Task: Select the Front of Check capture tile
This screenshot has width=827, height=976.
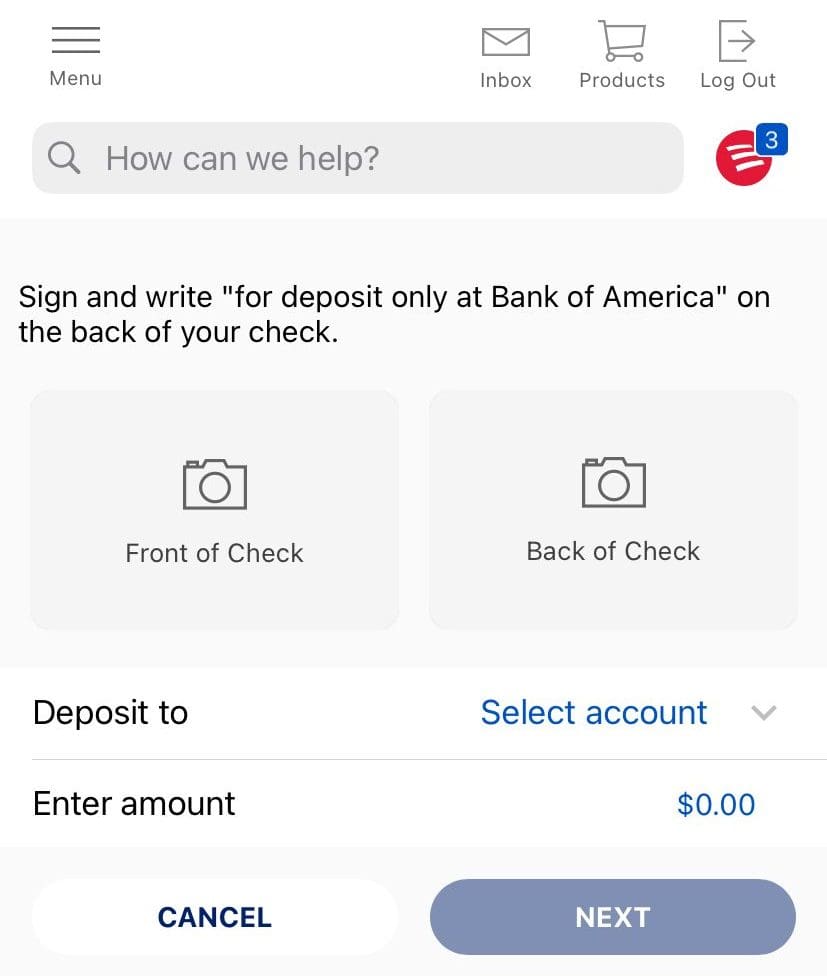Action: point(214,510)
